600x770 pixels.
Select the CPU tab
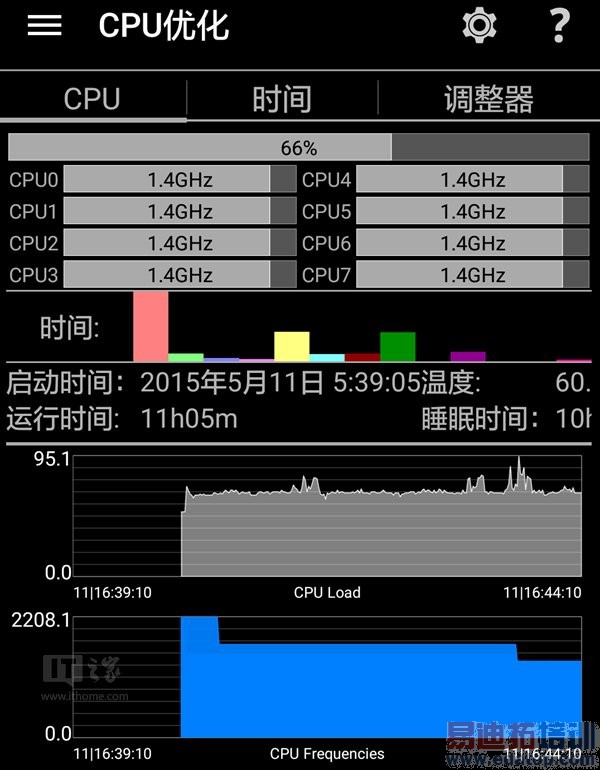(92, 99)
